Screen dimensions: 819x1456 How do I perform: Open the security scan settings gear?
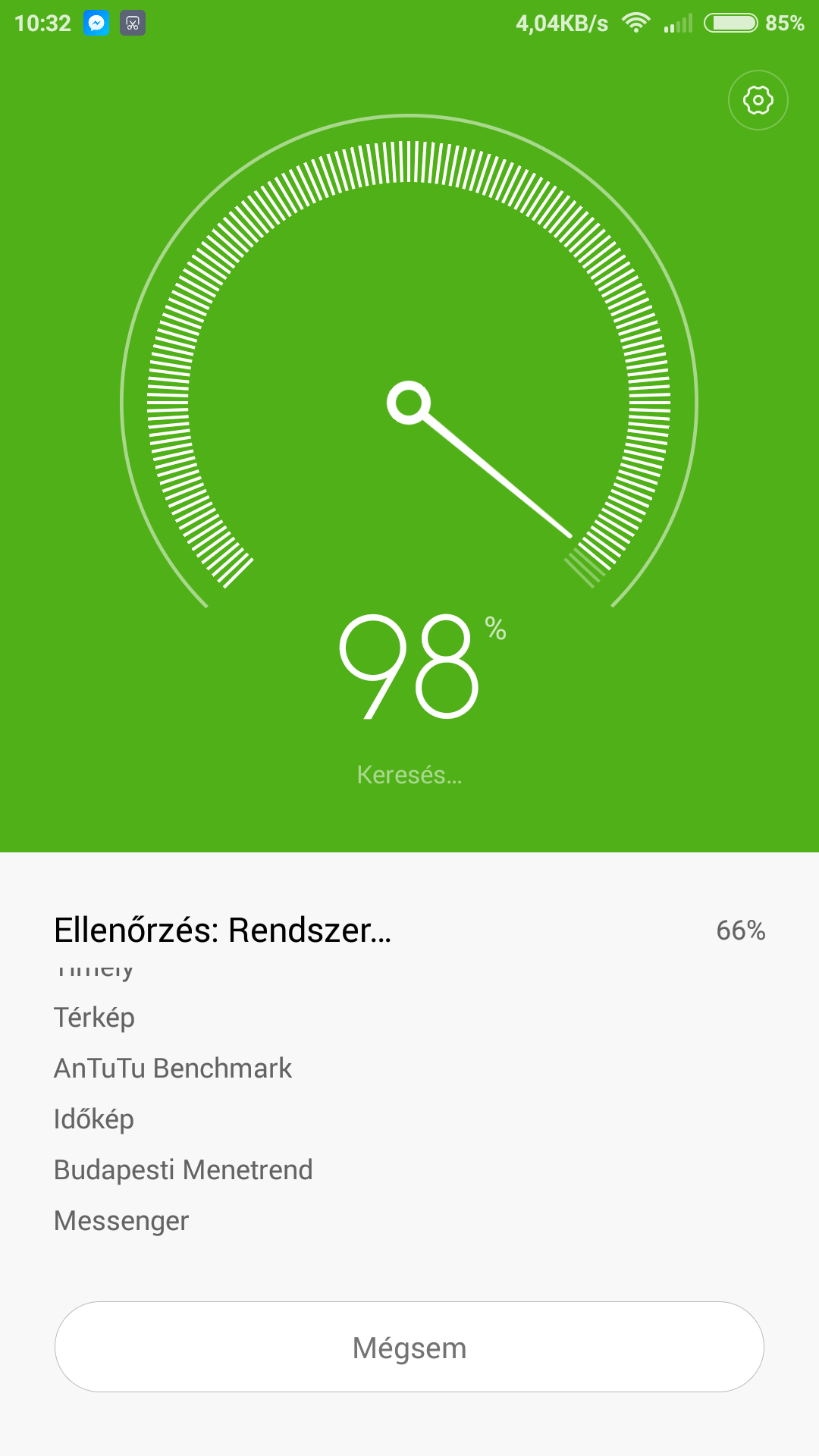click(x=758, y=100)
